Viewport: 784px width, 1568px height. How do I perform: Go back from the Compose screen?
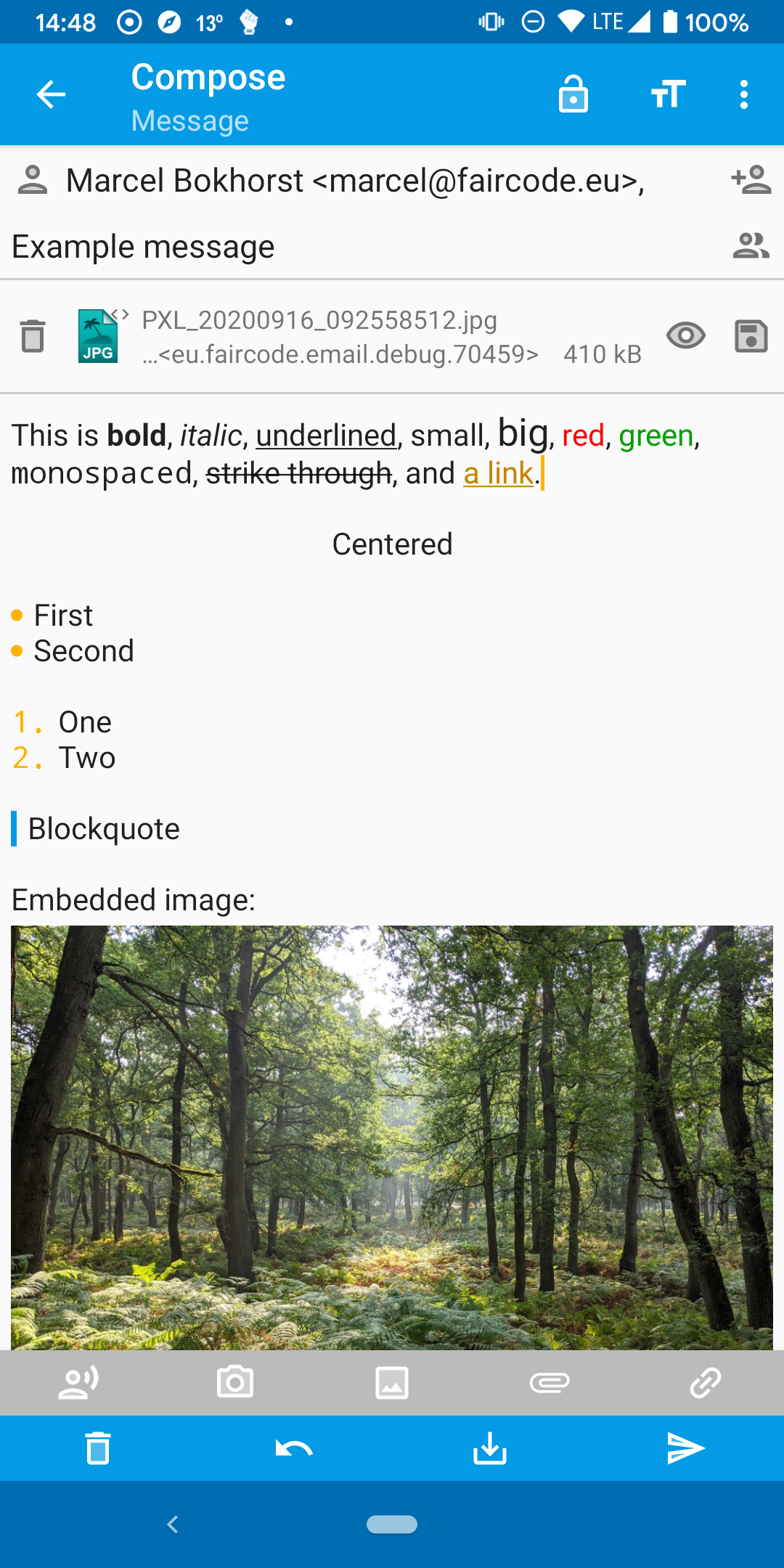click(x=51, y=94)
